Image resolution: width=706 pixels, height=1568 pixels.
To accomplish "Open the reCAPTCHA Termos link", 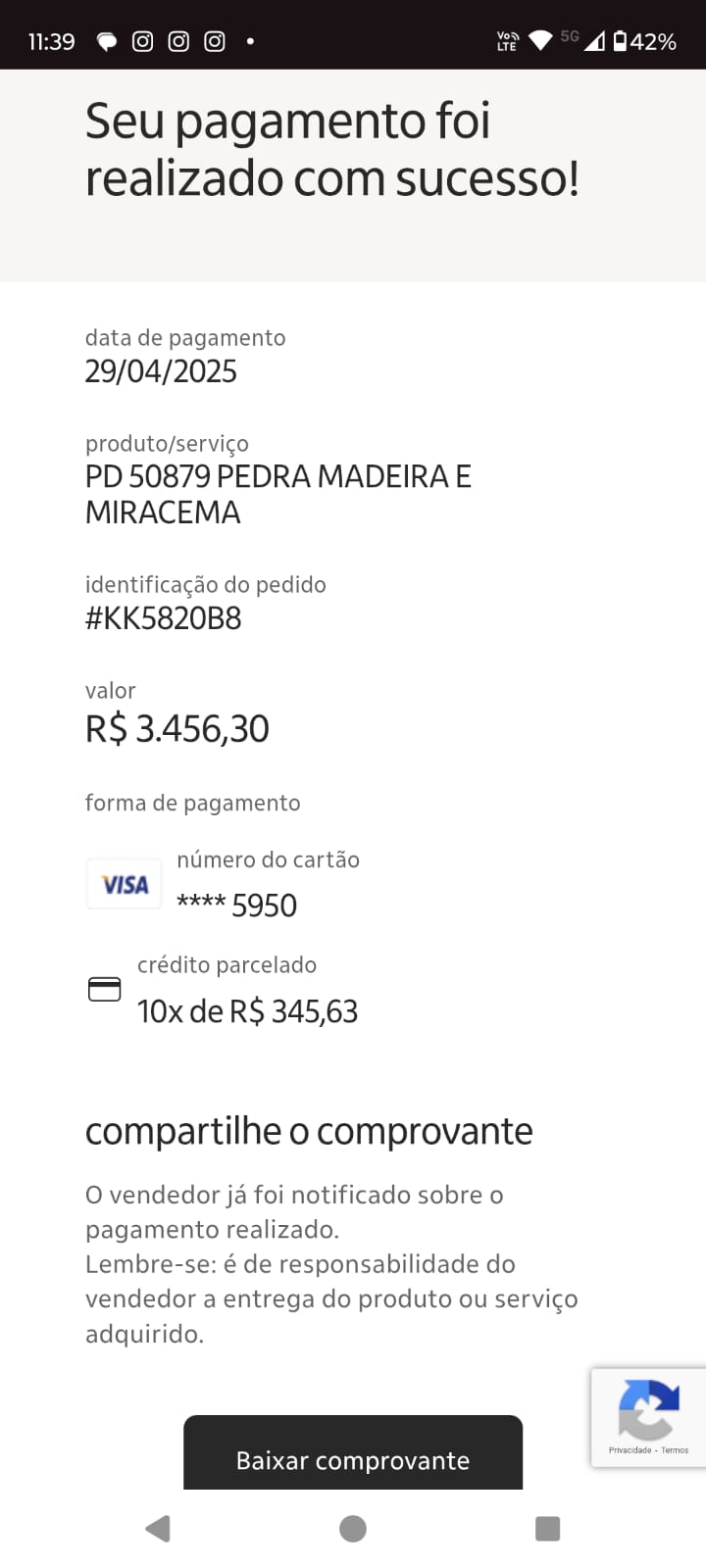I will pos(676,1450).
